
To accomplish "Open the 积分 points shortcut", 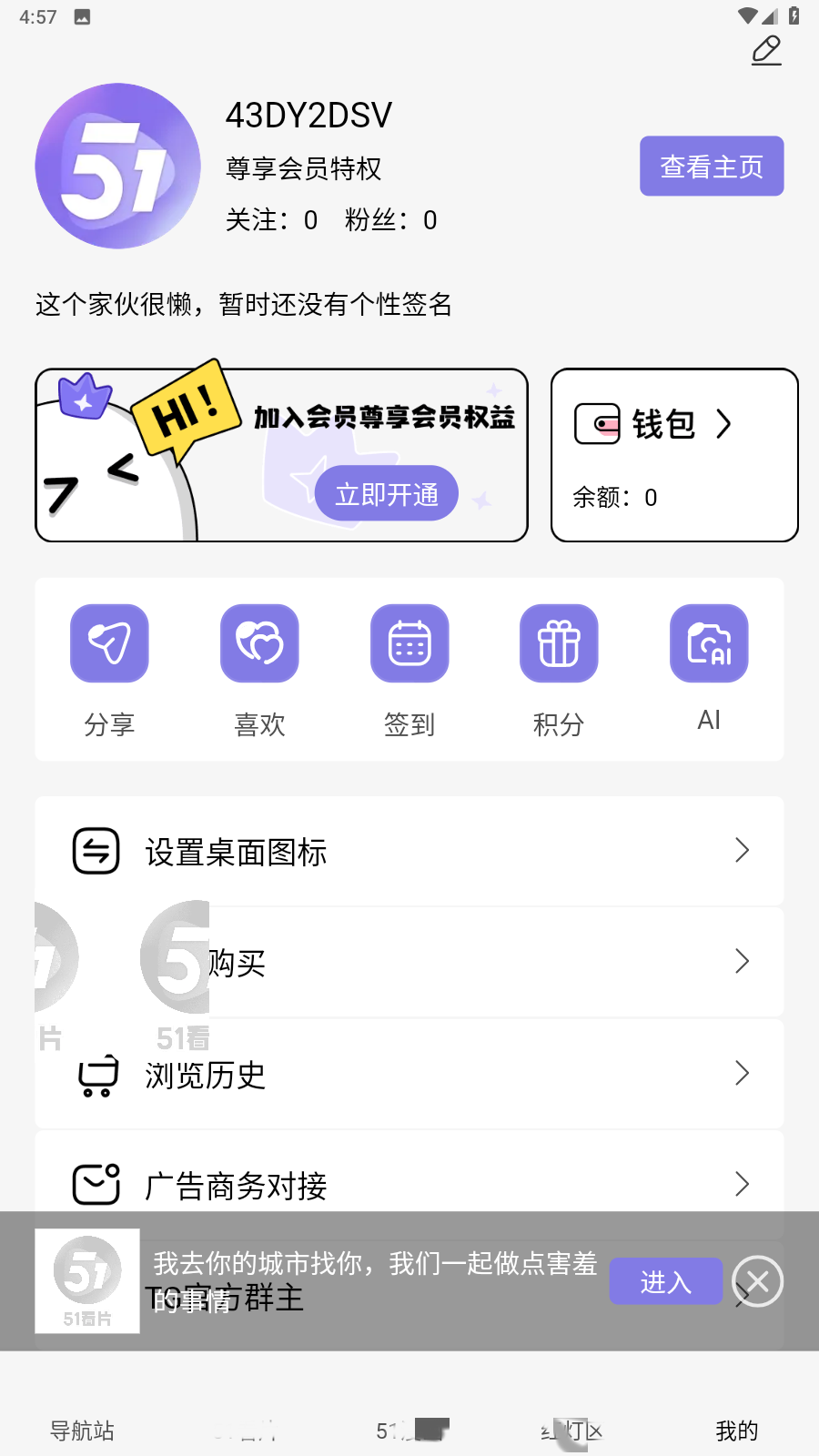I will 559,643.
